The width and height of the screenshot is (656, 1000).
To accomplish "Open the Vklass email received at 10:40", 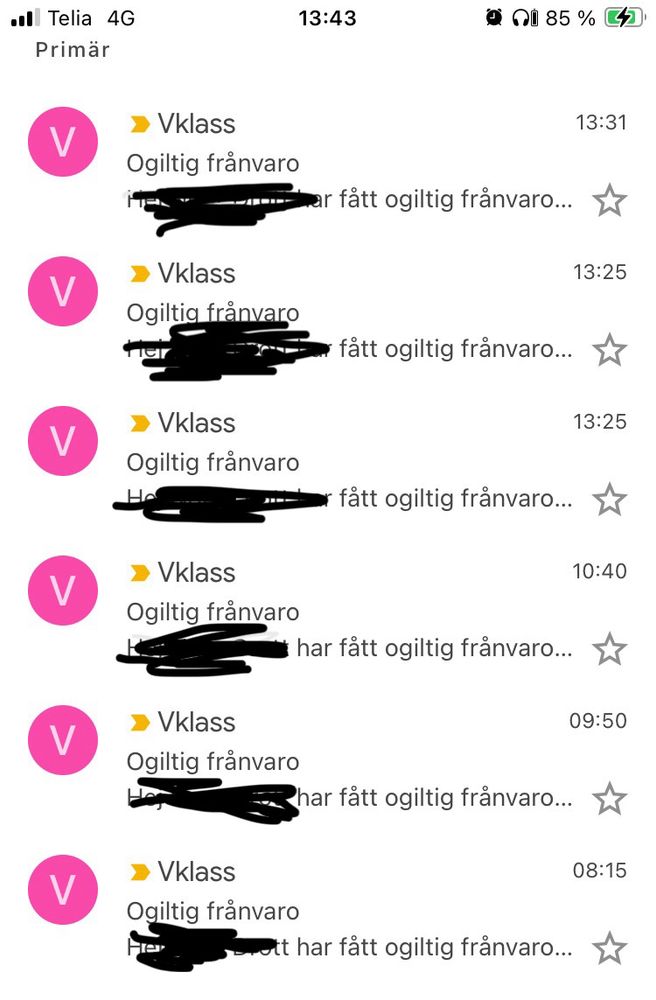I will [328, 612].
